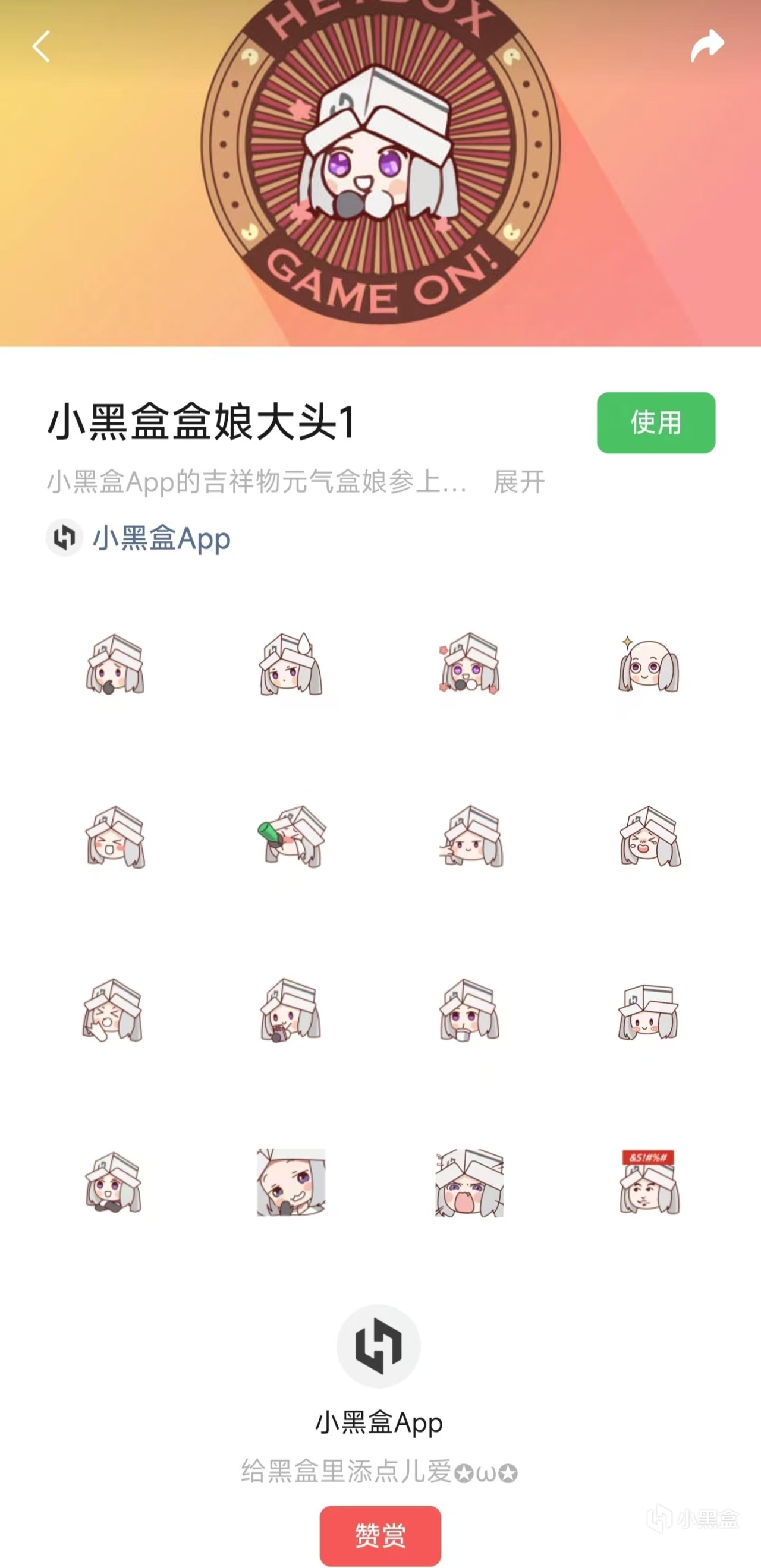The image size is (761, 1568).
Task: Preview the sticker holding a green bottle
Action: pos(291,837)
